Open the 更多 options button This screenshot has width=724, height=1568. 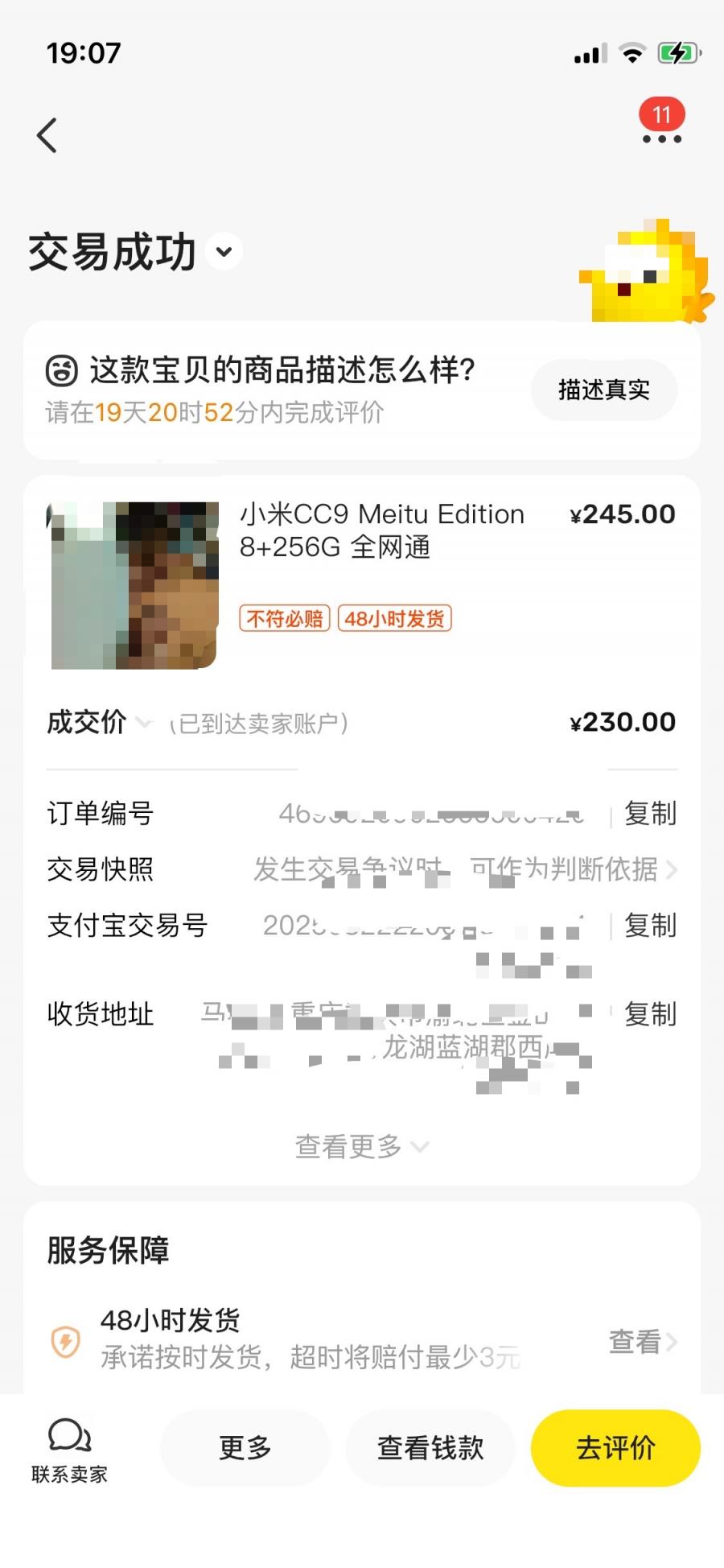click(245, 1448)
